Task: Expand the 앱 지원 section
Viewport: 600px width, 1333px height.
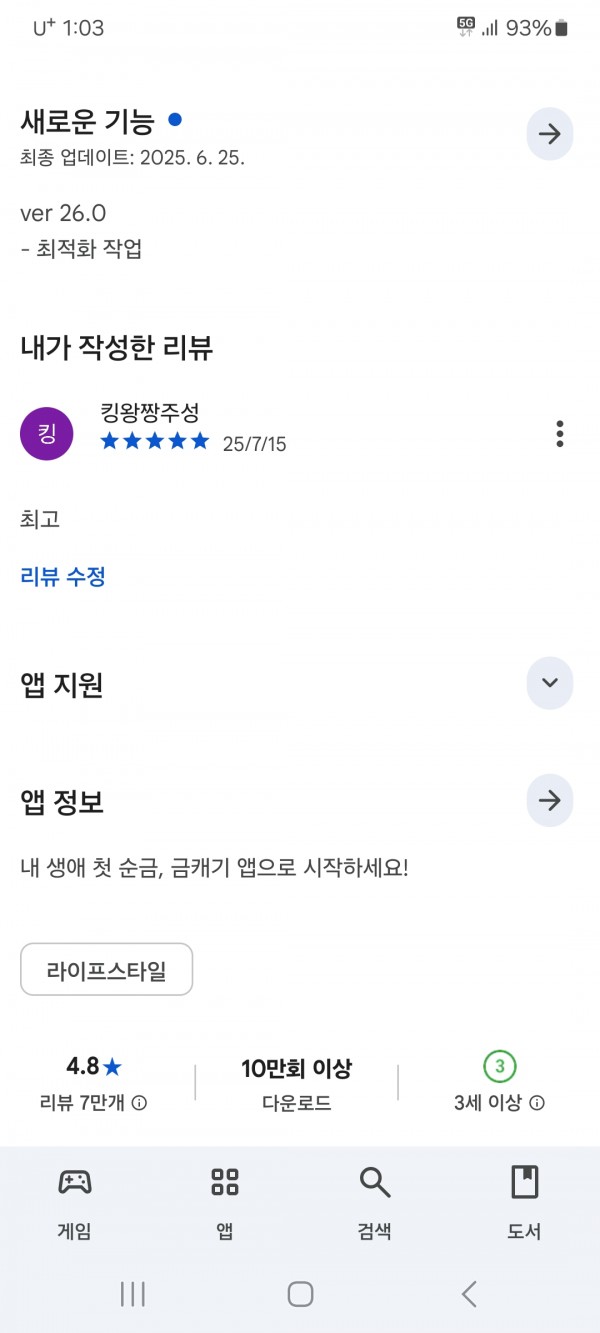Action: coord(549,683)
